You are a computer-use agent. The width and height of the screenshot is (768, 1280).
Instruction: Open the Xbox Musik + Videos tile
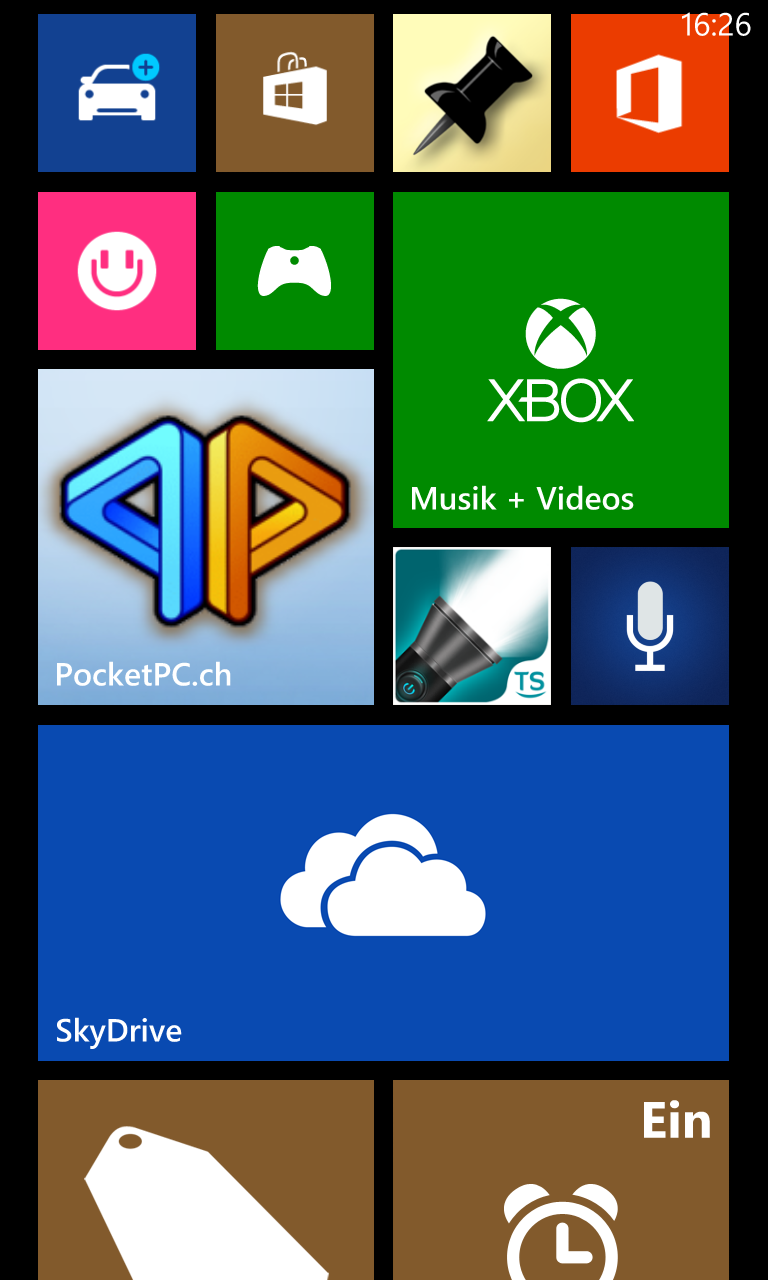(561, 360)
